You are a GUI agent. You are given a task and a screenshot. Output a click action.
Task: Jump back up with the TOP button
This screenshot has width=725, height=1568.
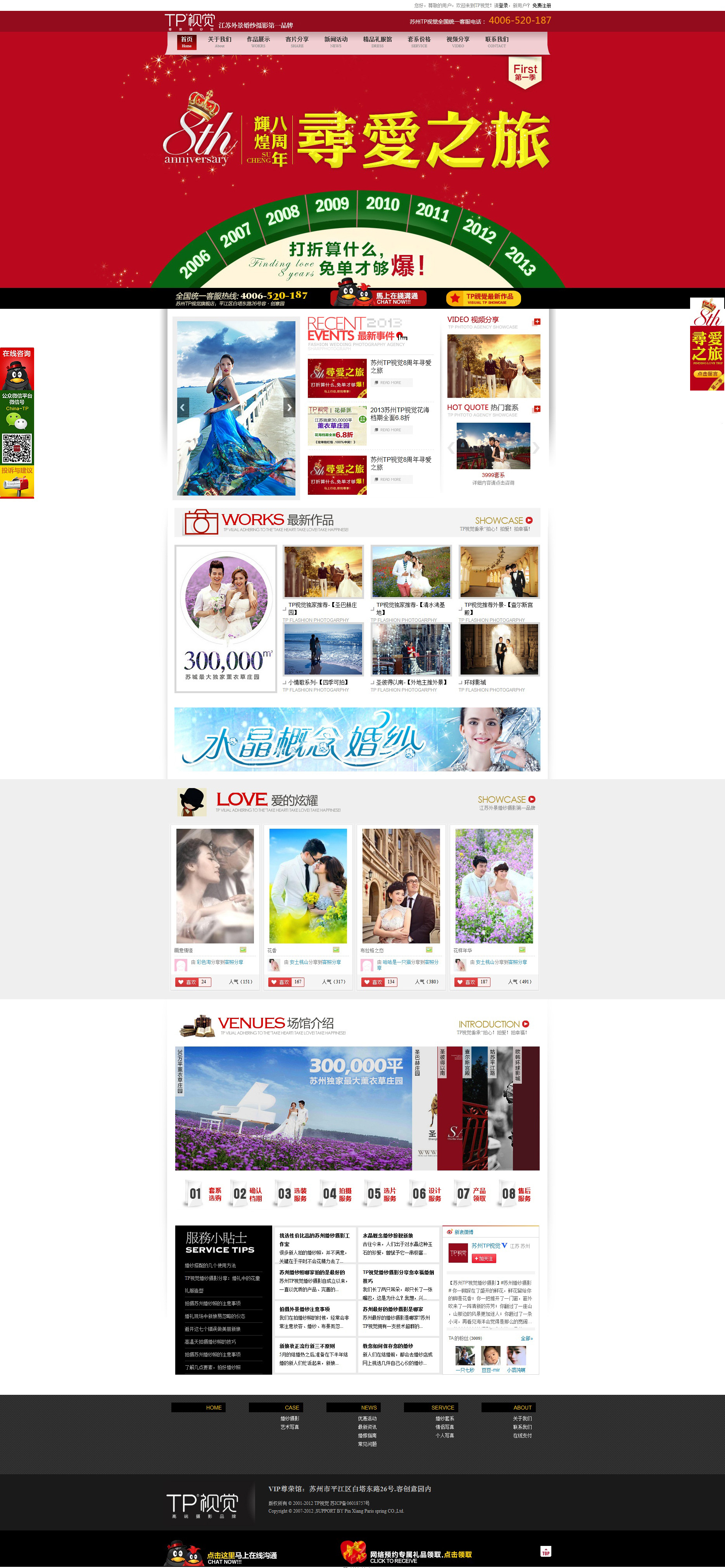tap(545, 1552)
